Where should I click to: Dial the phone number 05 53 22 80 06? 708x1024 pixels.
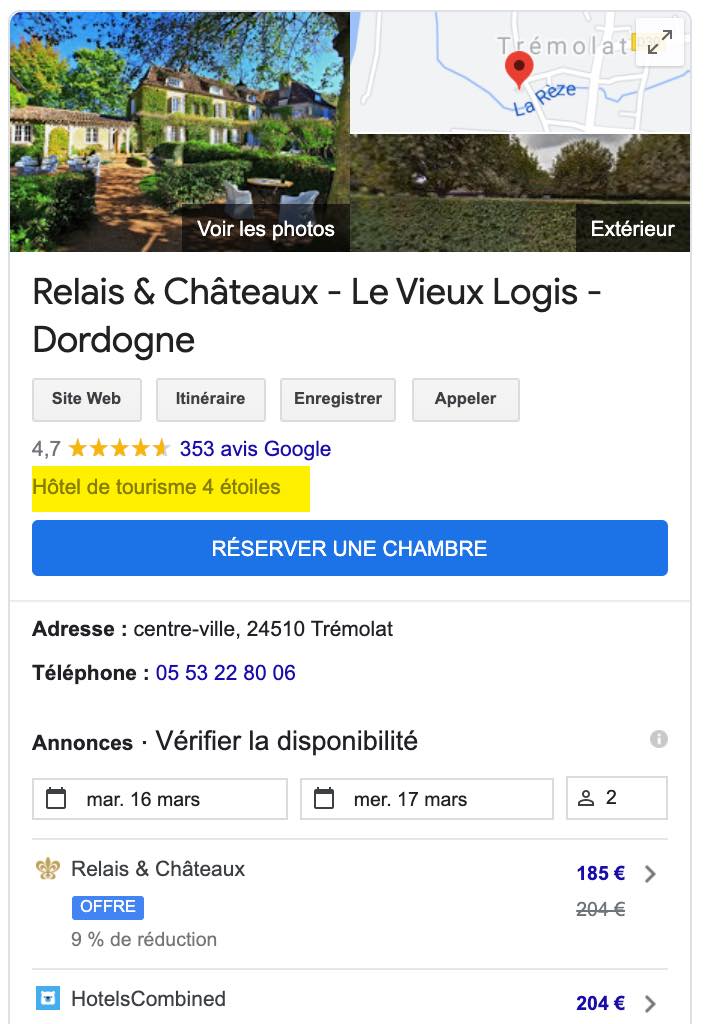[226, 673]
